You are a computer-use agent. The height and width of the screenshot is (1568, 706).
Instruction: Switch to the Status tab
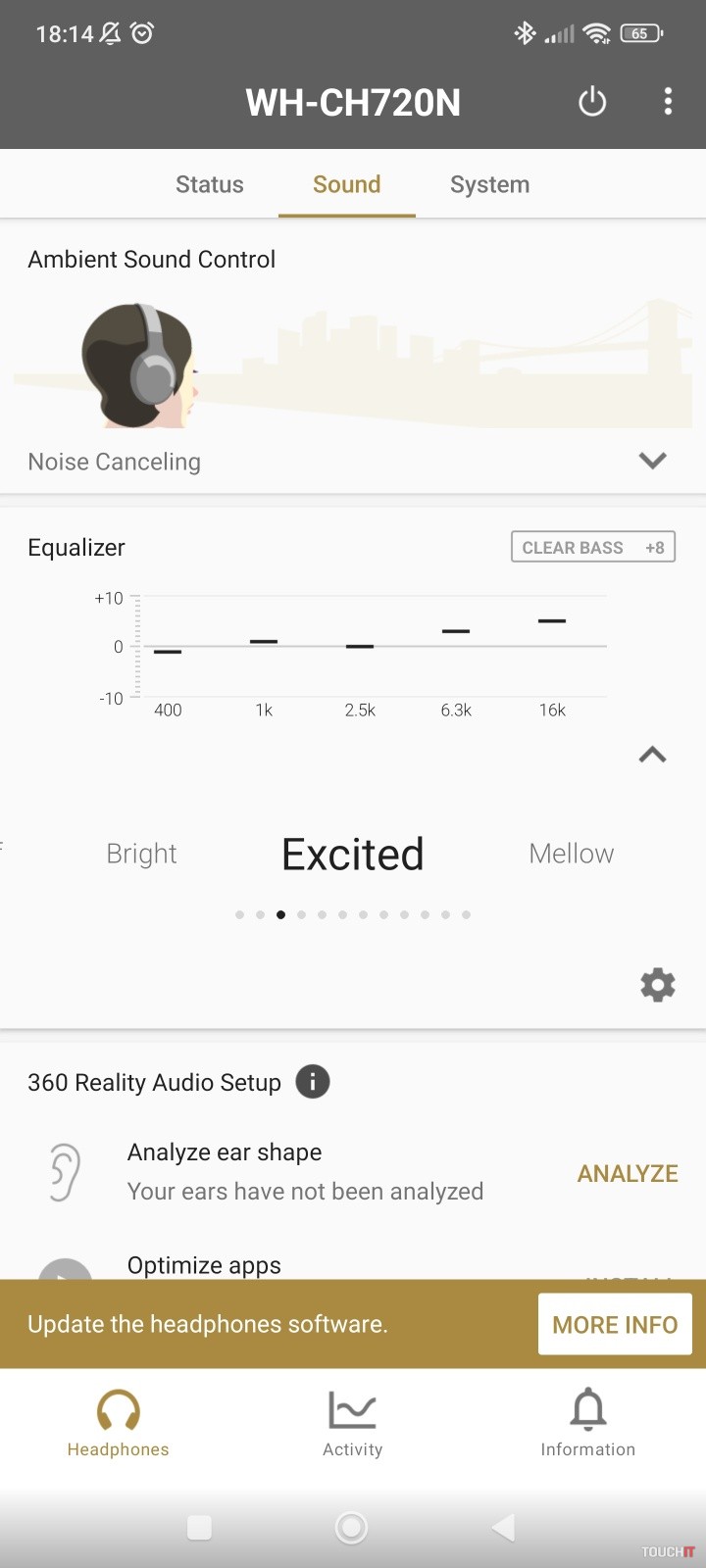click(x=209, y=184)
